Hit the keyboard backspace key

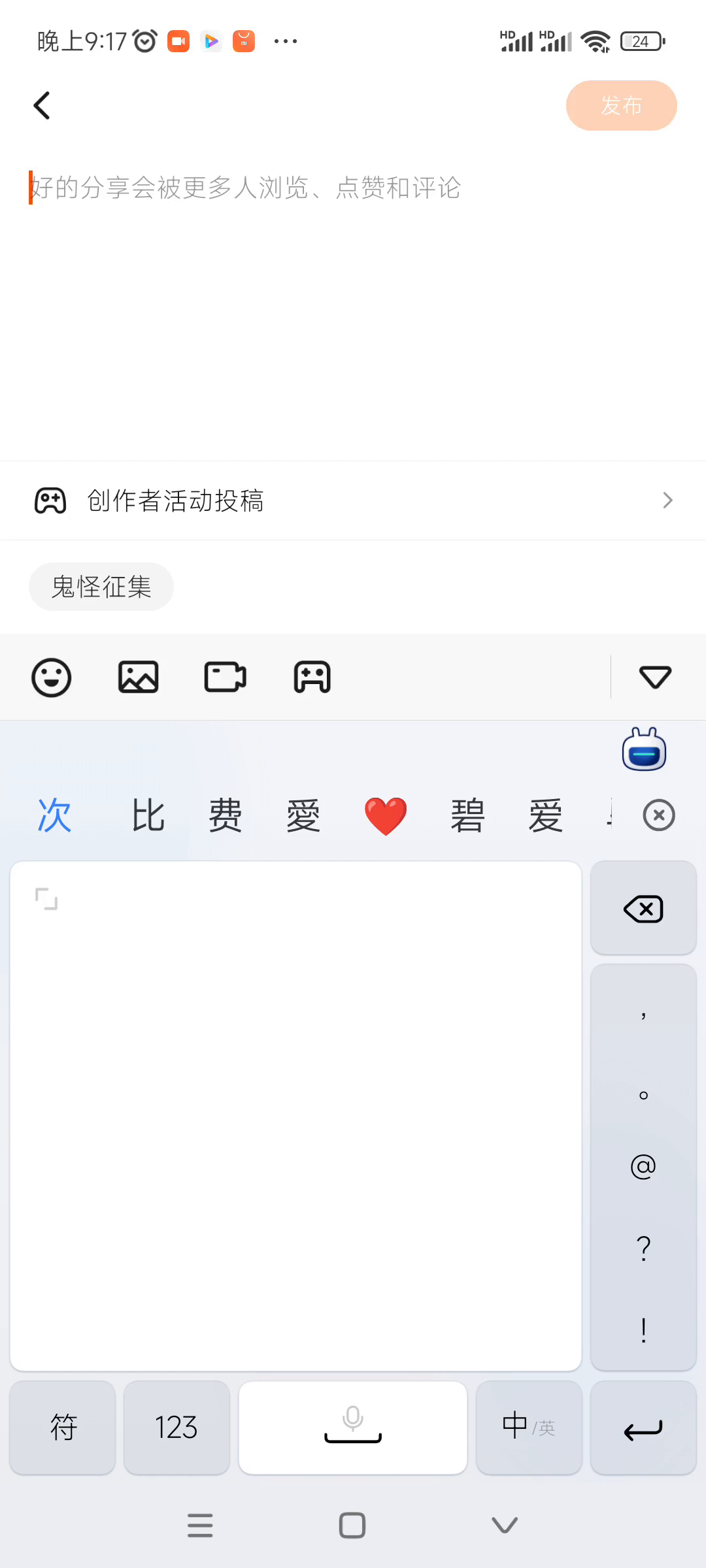(x=643, y=908)
